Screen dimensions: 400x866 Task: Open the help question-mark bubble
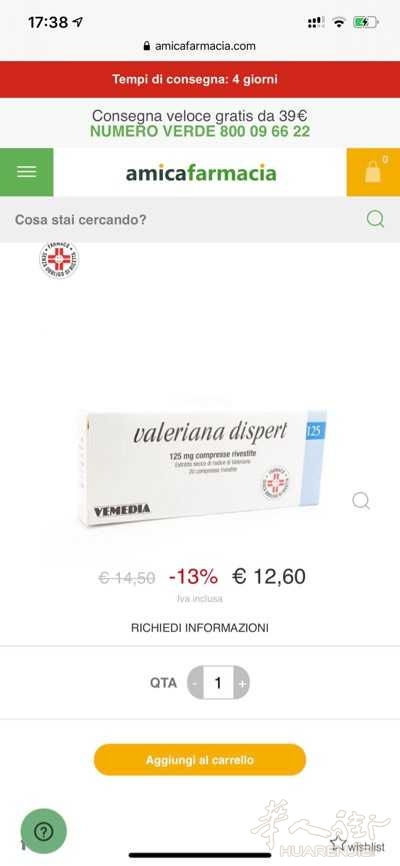point(44,832)
